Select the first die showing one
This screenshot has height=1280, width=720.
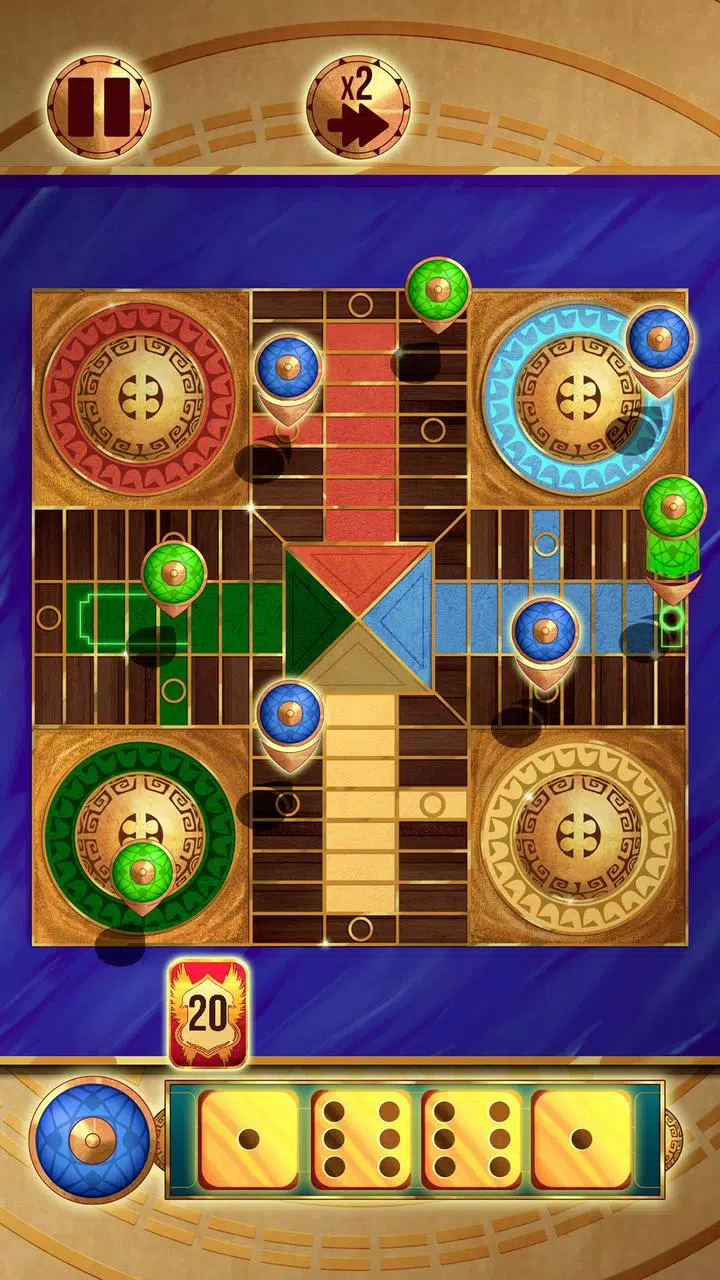point(249,1139)
